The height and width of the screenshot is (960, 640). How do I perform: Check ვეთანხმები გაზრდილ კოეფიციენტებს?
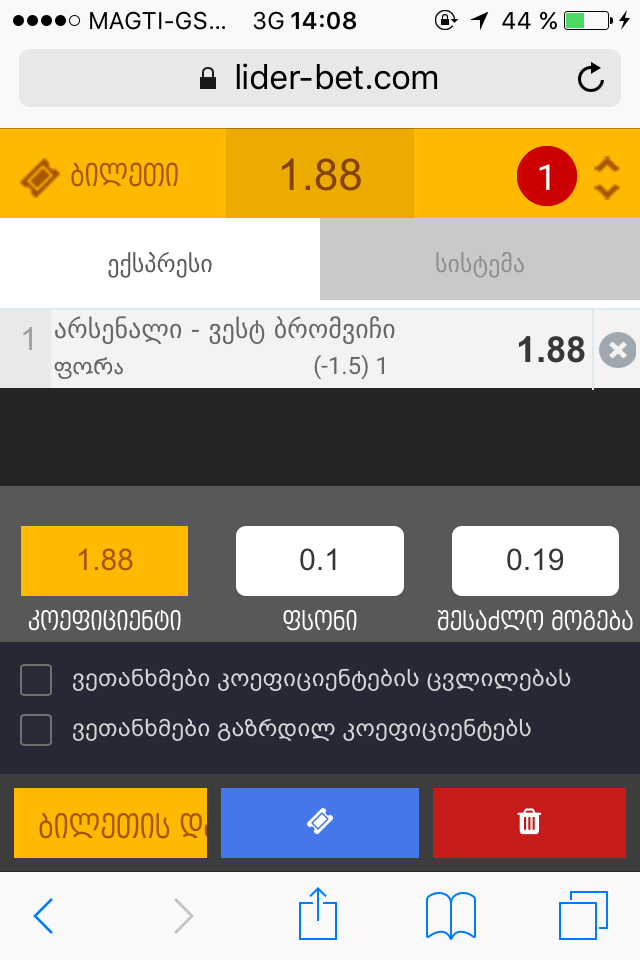click(x=36, y=730)
